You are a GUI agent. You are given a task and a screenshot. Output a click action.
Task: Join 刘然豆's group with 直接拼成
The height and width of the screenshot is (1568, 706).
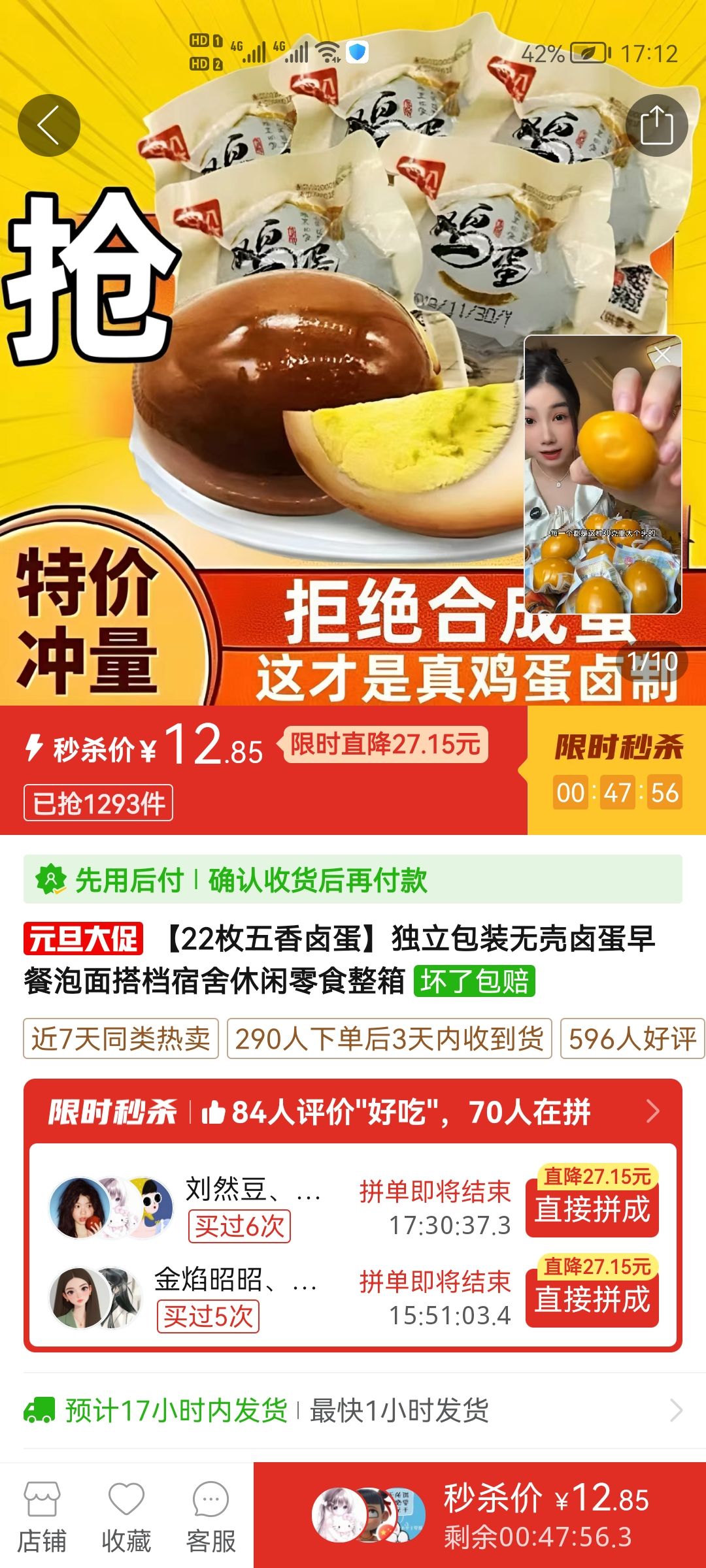pos(592,1209)
